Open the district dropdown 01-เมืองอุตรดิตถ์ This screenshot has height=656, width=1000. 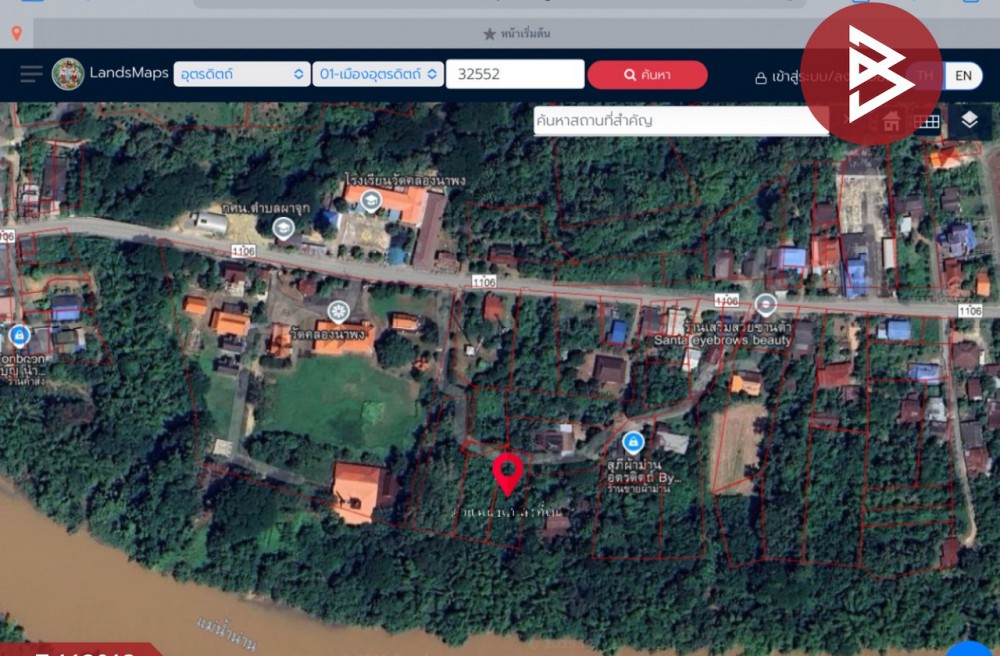click(377, 74)
